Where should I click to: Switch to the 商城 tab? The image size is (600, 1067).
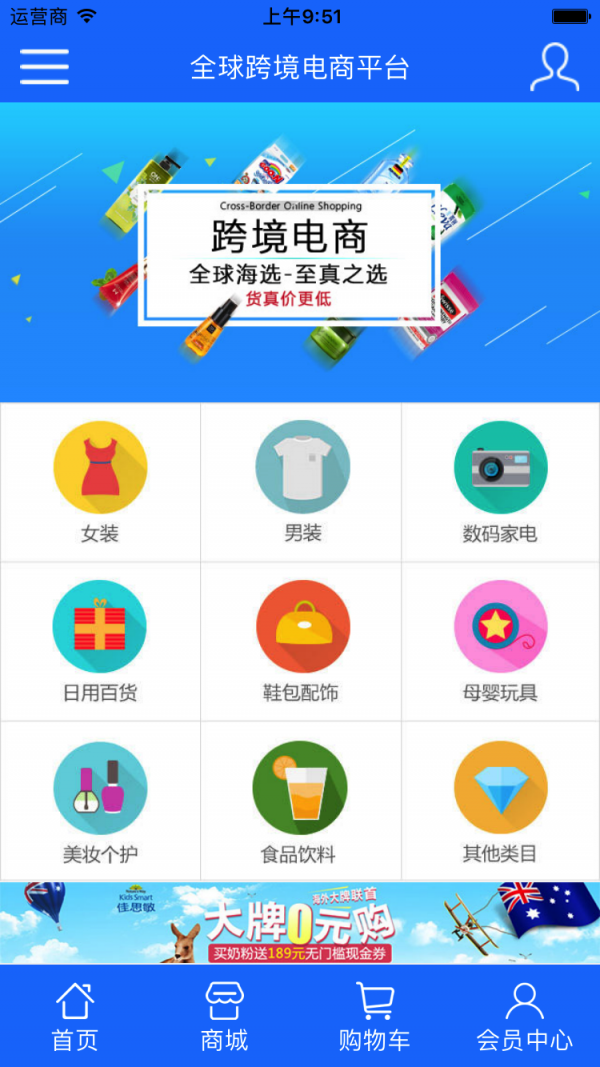[x=225, y=1016]
